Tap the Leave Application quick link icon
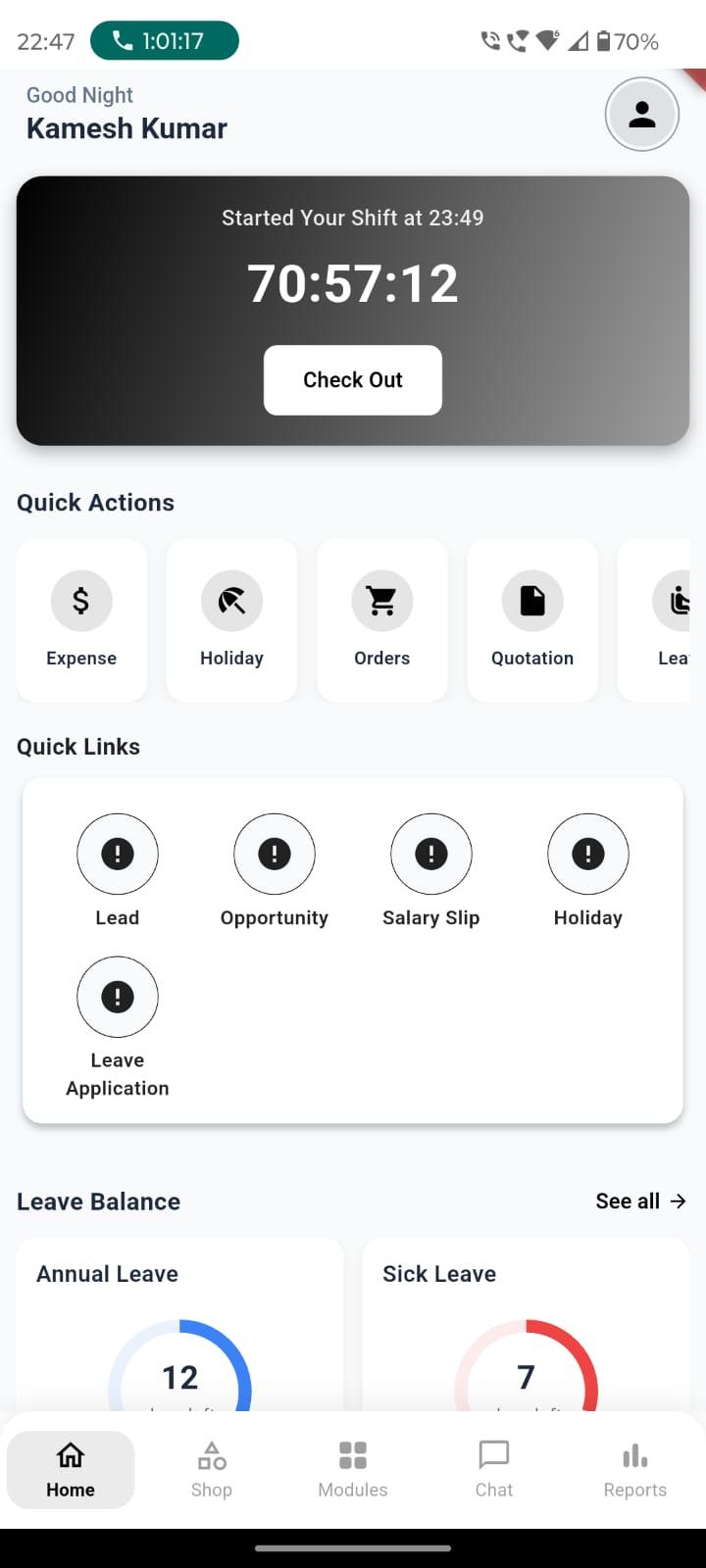The image size is (706, 1568). pyautogui.click(x=118, y=997)
